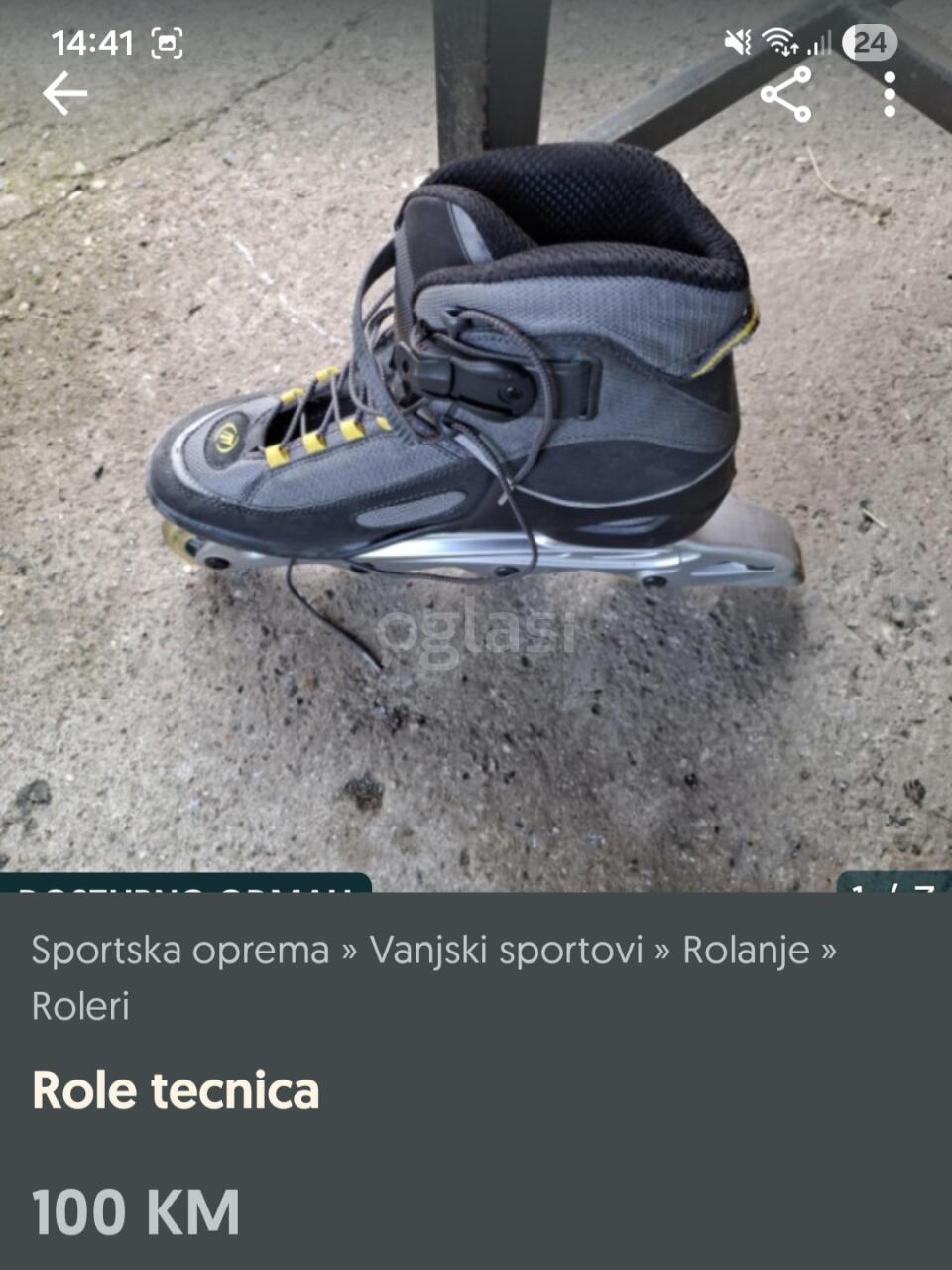952x1270 pixels.
Task: Share this Role tecnica listing
Action: [x=785, y=95]
